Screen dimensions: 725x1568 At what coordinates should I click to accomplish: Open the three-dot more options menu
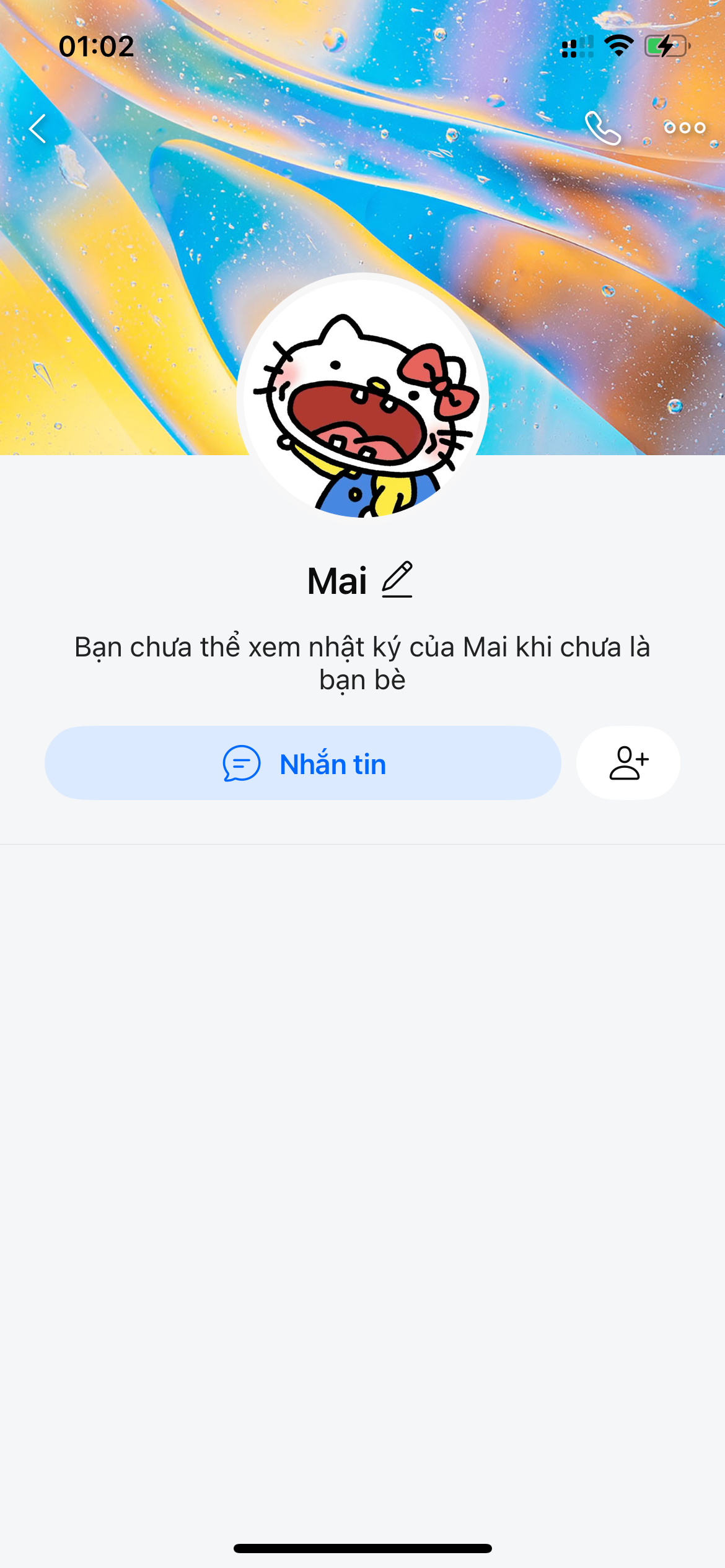[x=685, y=128]
